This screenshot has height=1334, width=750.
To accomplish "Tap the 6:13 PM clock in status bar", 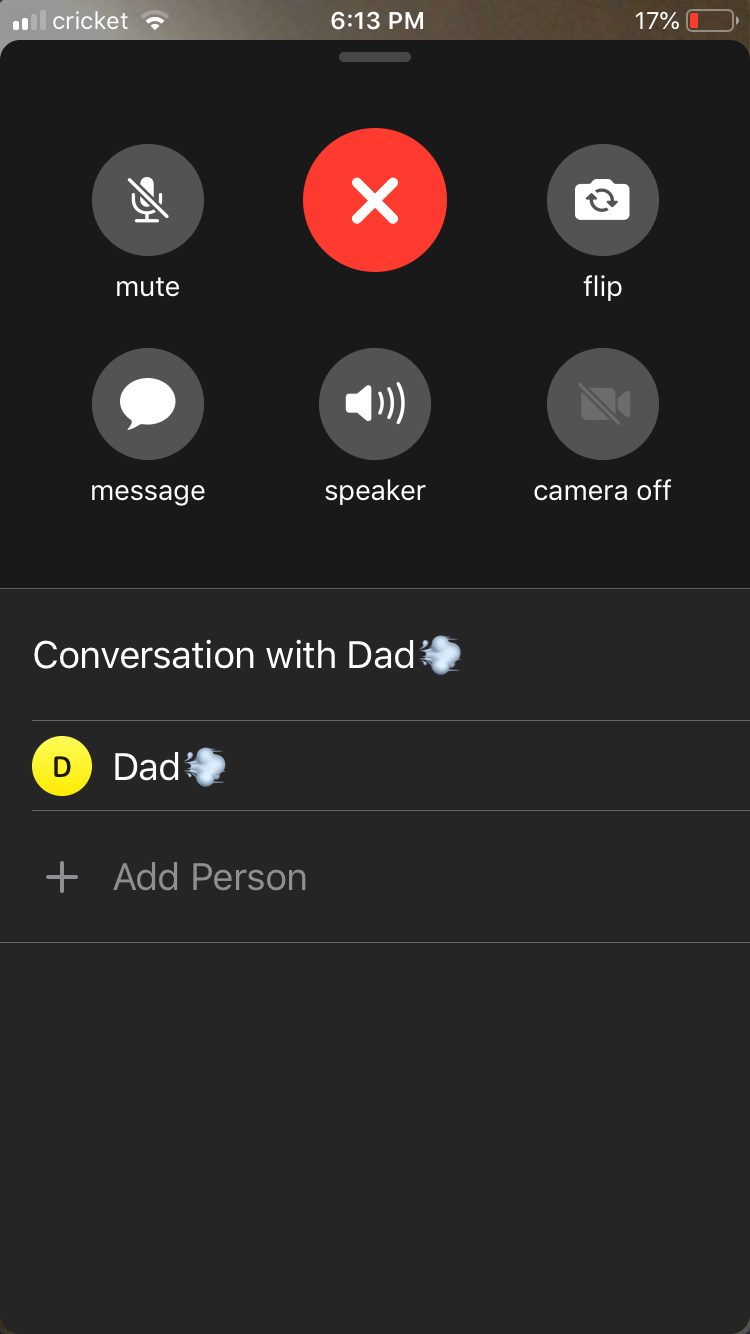I will coord(375,20).
